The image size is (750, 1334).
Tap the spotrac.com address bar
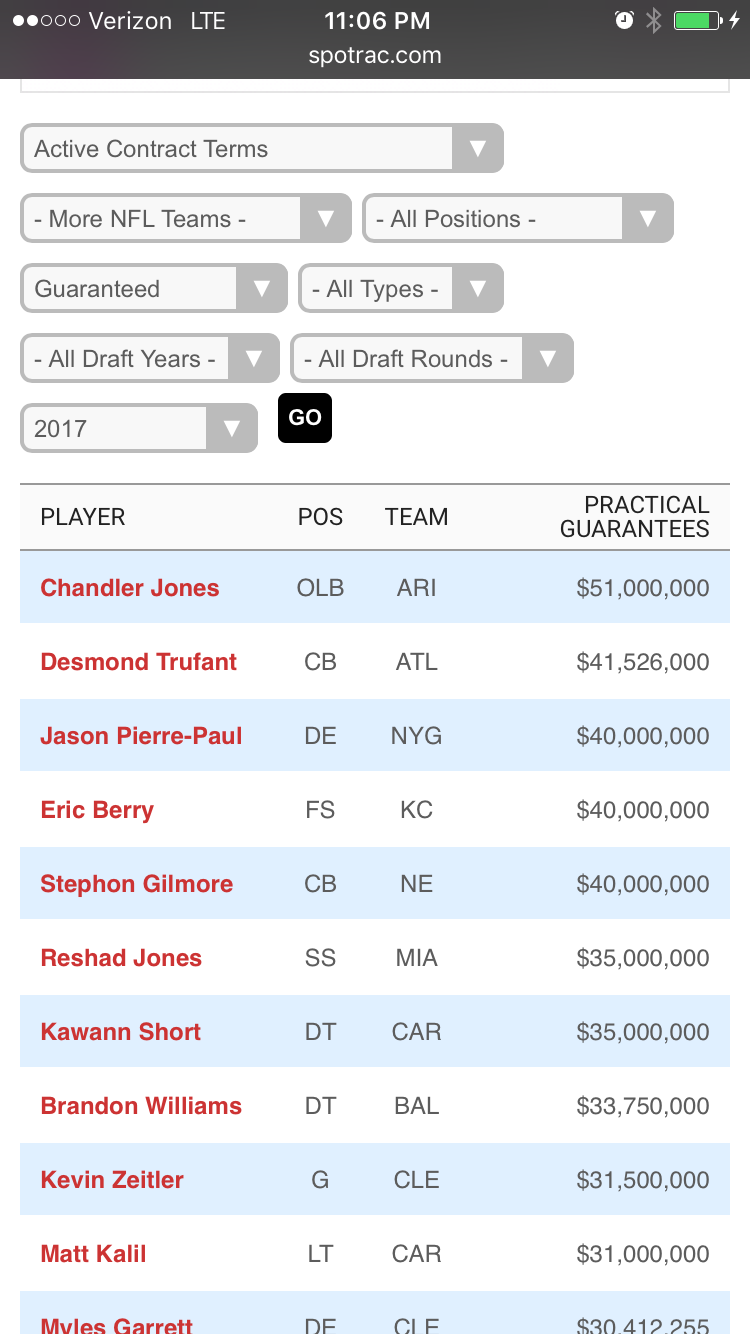coord(375,55)
